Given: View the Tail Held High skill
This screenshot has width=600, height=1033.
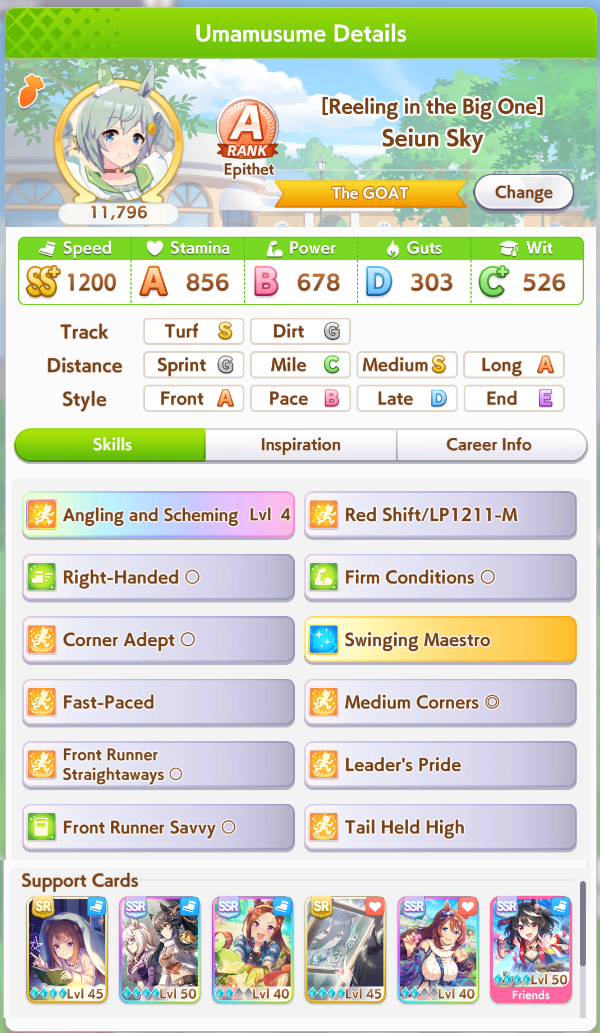Looking at the screenshot, I should (x=440, y=827).
